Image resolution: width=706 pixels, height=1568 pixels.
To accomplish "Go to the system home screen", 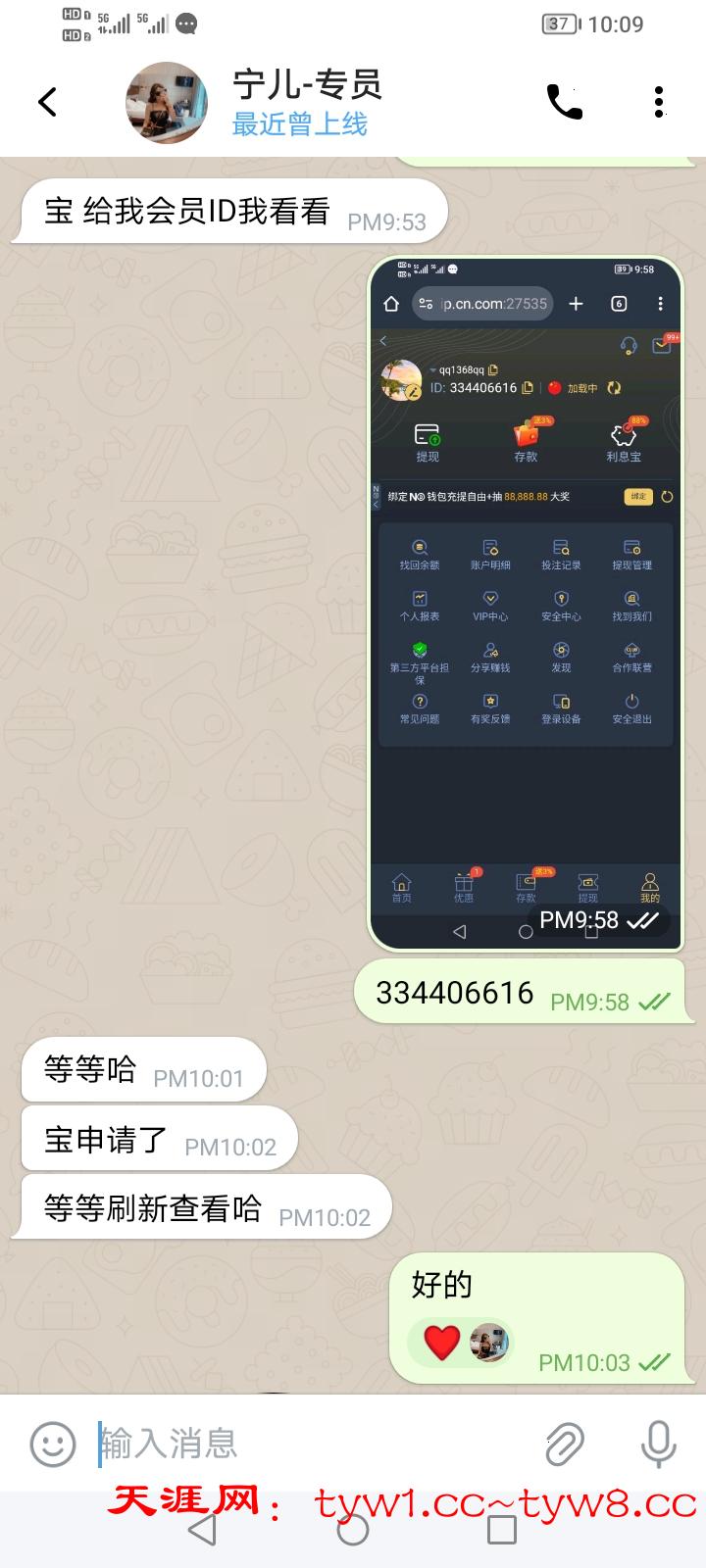I will 353,1530.
